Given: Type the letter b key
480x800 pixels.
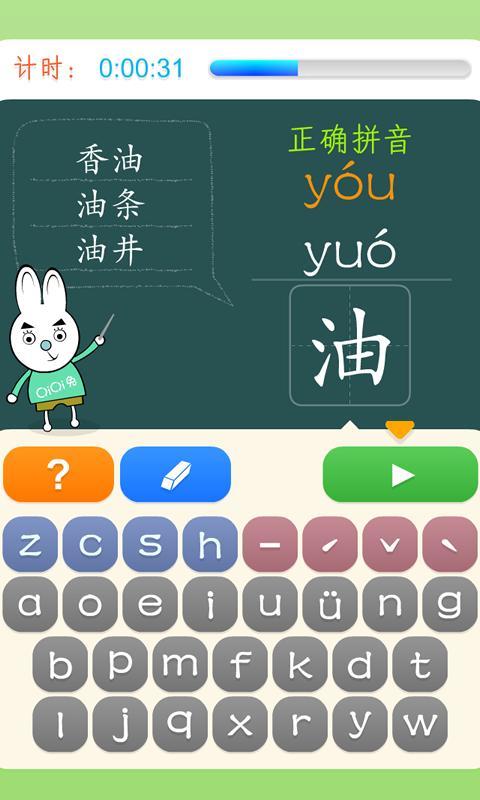Looking at the screenshot, I should tap(60, 664).
